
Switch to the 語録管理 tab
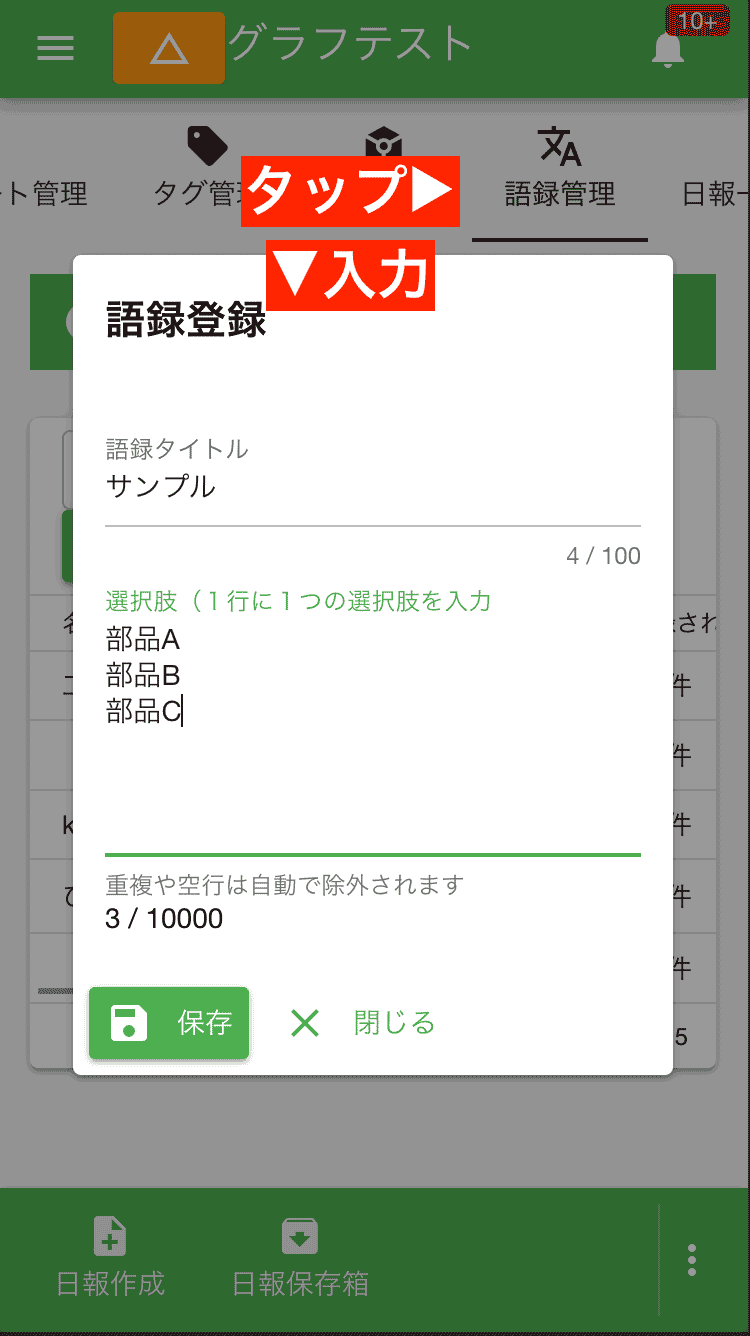tap(558, 196)
